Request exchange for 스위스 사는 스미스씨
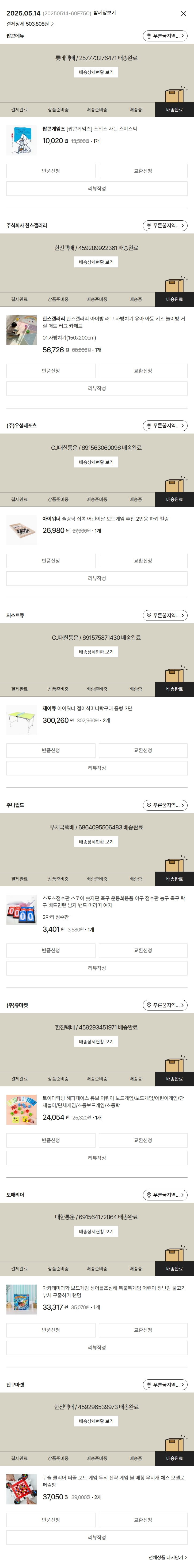Image resolution: width=194 pixels, height=1568 pixels. pyautogui.click(x=143, y=171)
